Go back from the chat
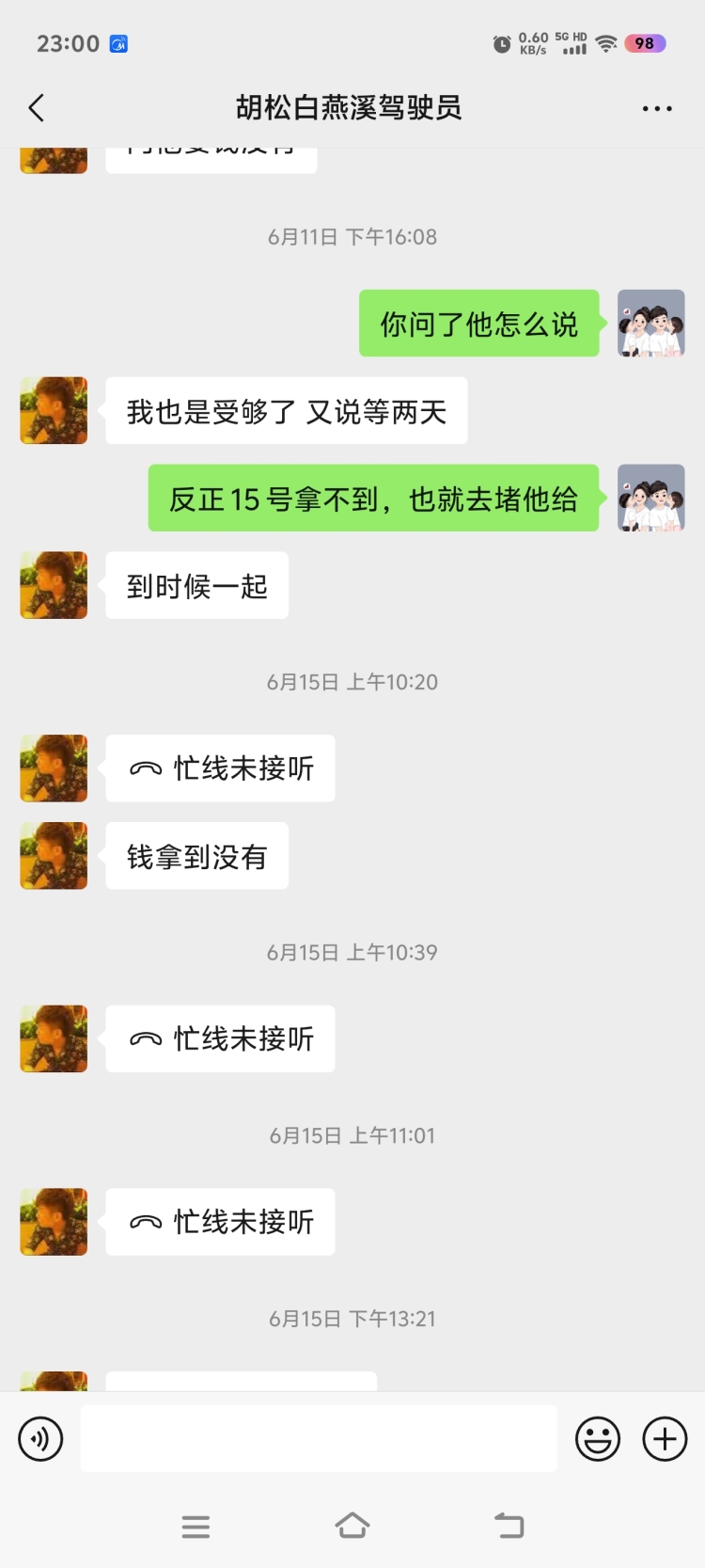Viewport: 705px width, 1568px height. [37, 108]
